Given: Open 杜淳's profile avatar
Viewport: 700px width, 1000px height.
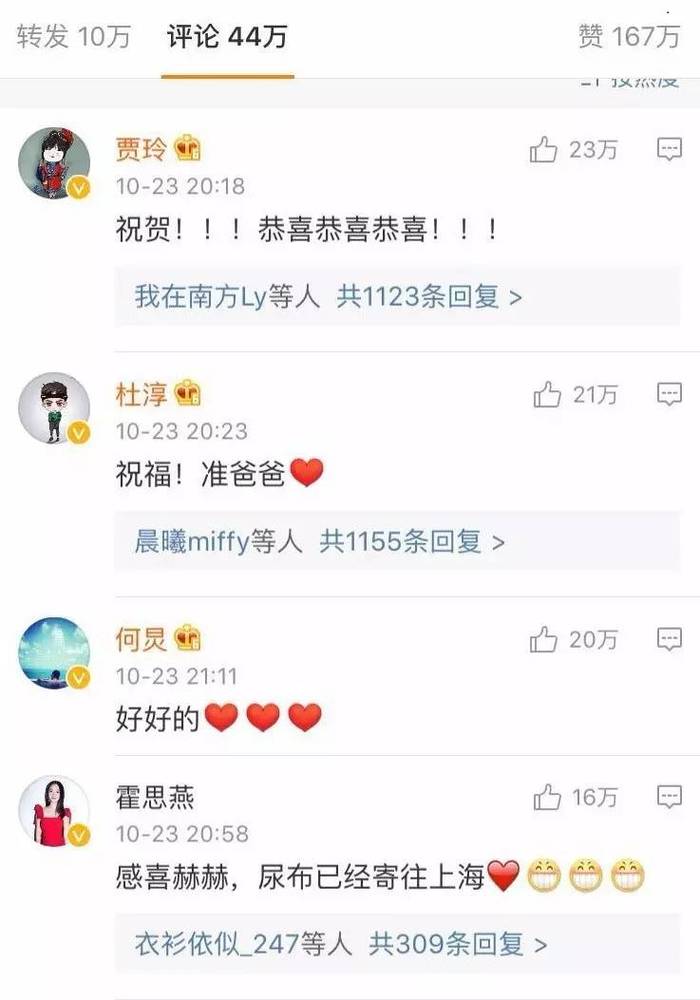Looking at the screenshot, I should click(x=54, y=408).
